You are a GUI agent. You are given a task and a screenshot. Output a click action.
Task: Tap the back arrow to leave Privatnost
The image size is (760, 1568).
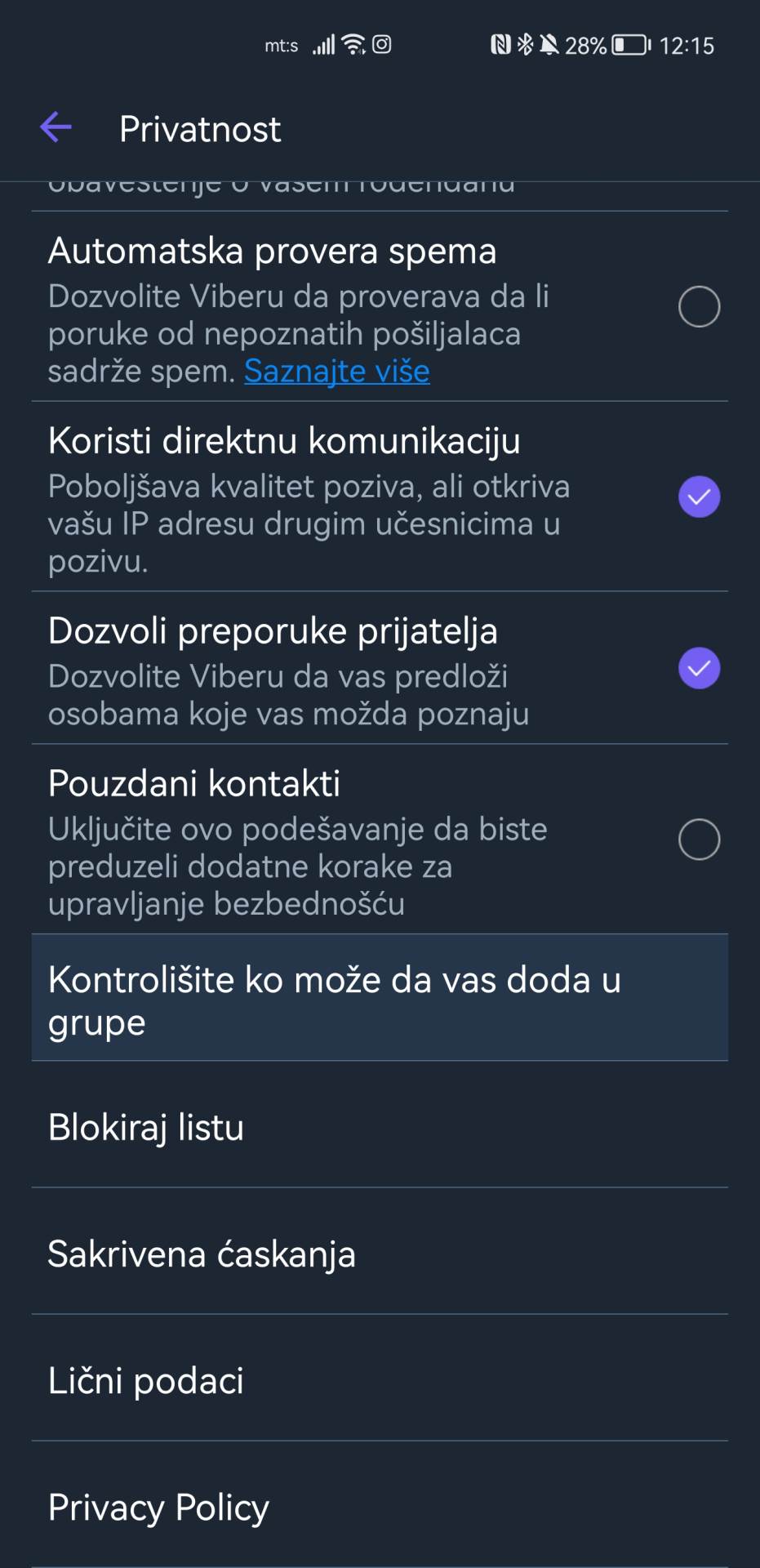point(54,127)
